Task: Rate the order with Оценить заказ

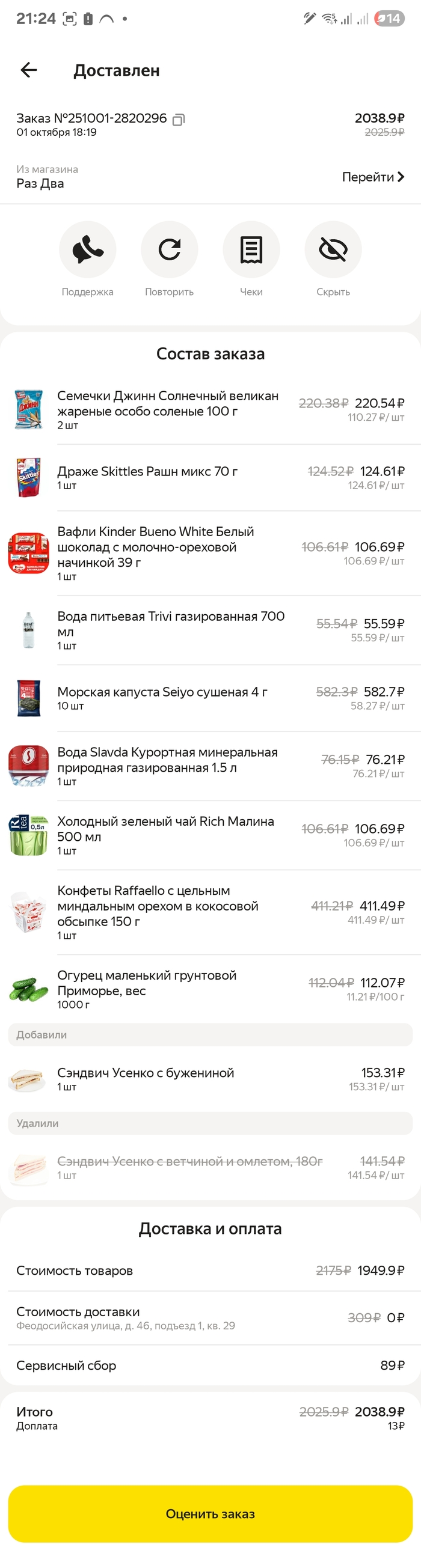Action: point(210,1513)
